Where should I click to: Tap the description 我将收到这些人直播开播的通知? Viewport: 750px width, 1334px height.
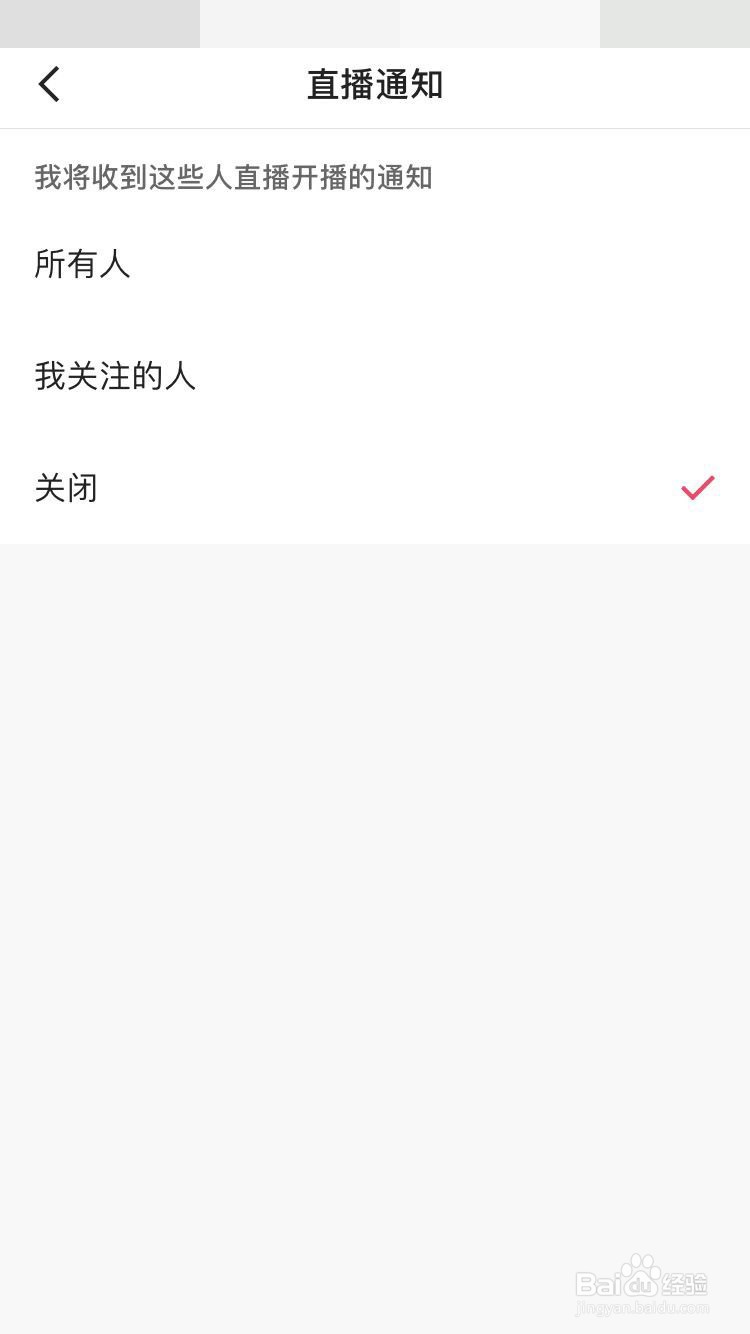point(234,178)
